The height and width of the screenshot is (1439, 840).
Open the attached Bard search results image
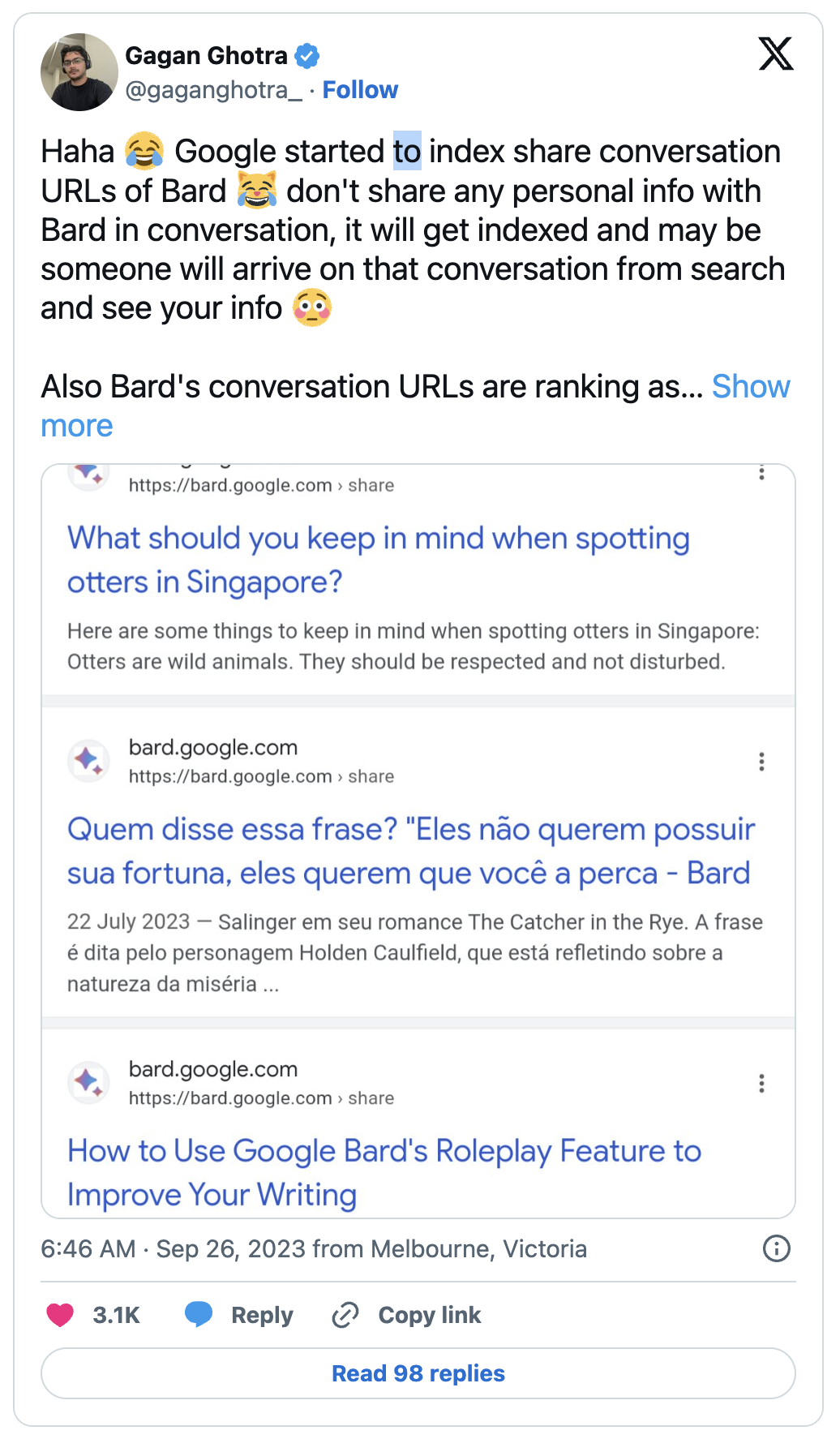click(418, 840)
